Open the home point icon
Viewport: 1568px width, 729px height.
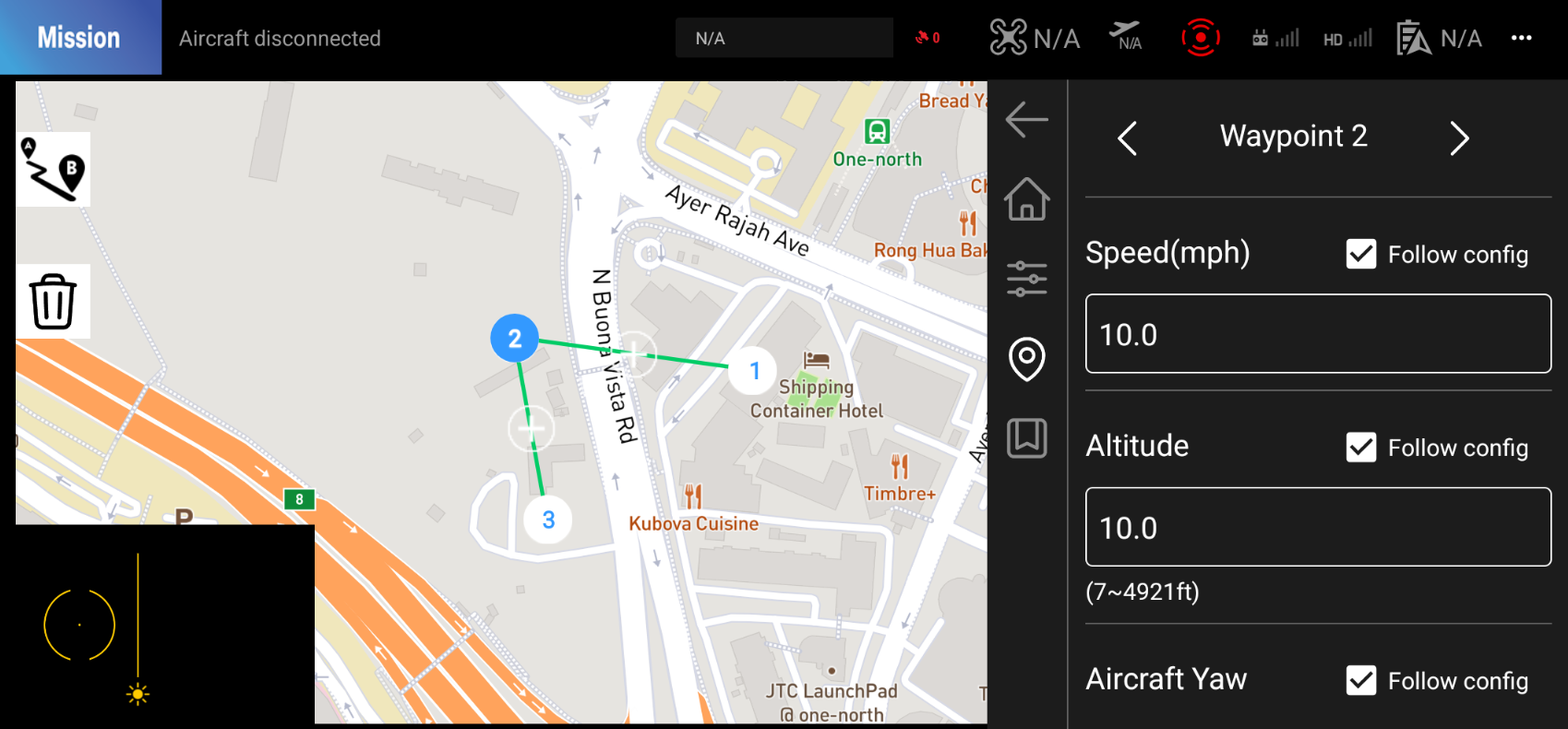coord(1026,199)
